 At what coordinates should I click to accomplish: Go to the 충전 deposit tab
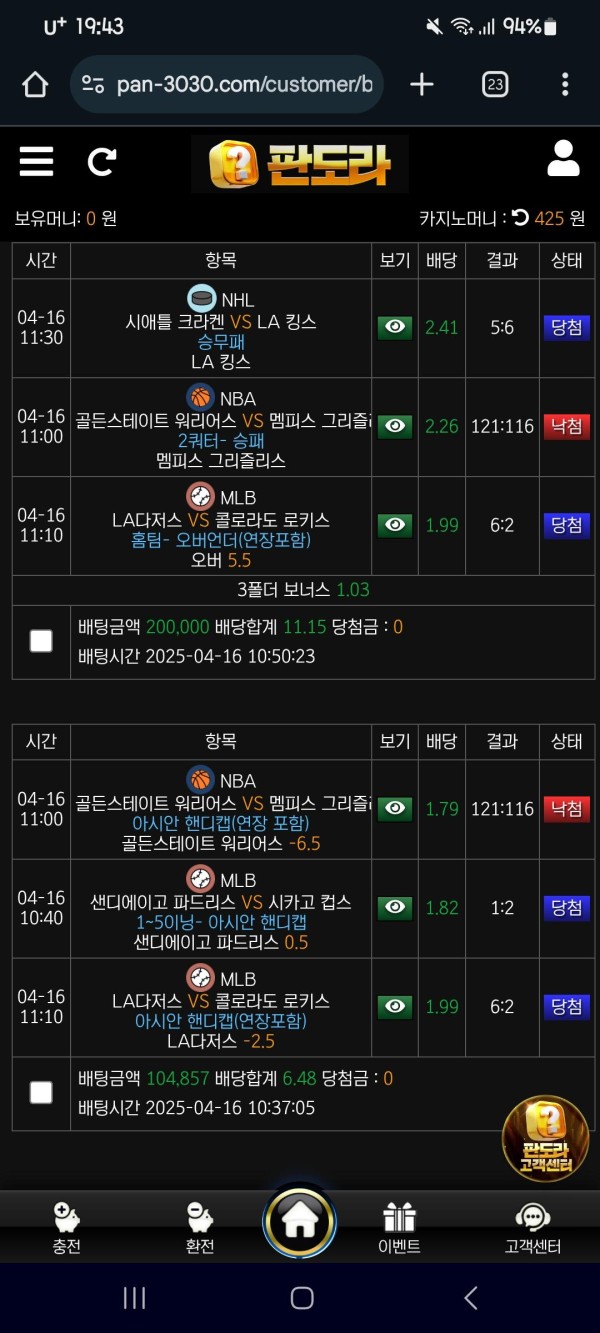pyautogui.click(x=66, y=1227)
